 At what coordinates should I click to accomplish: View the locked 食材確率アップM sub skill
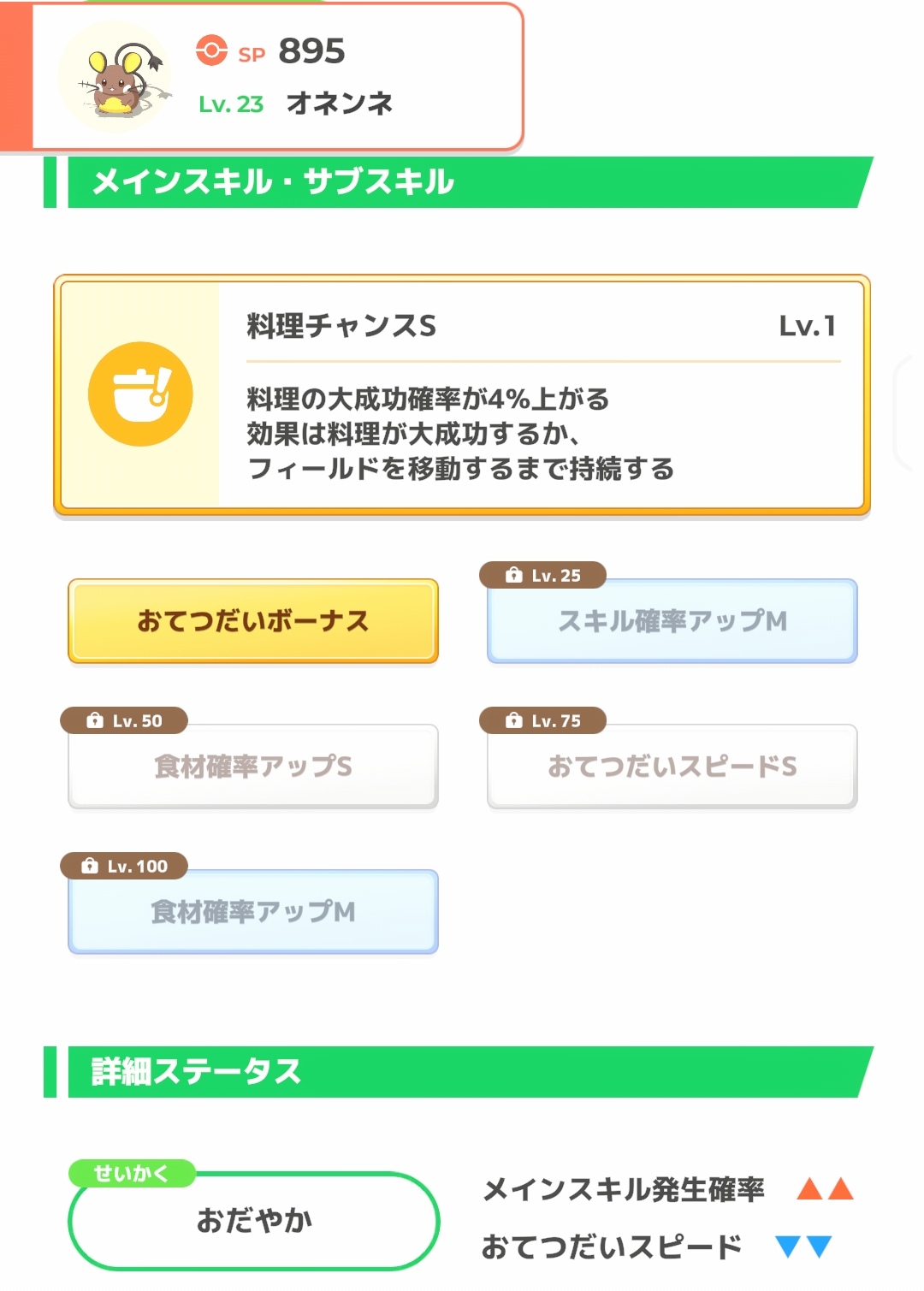coord(253,912)
